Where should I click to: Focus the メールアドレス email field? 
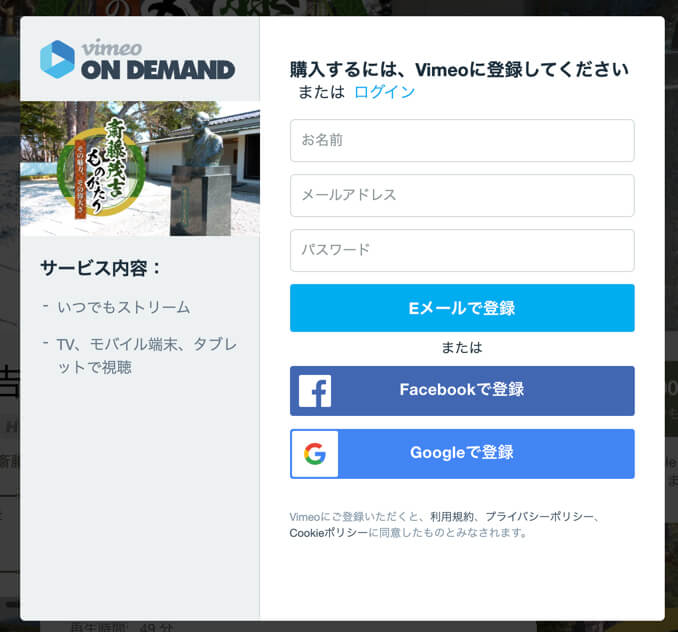pos(462,196)
